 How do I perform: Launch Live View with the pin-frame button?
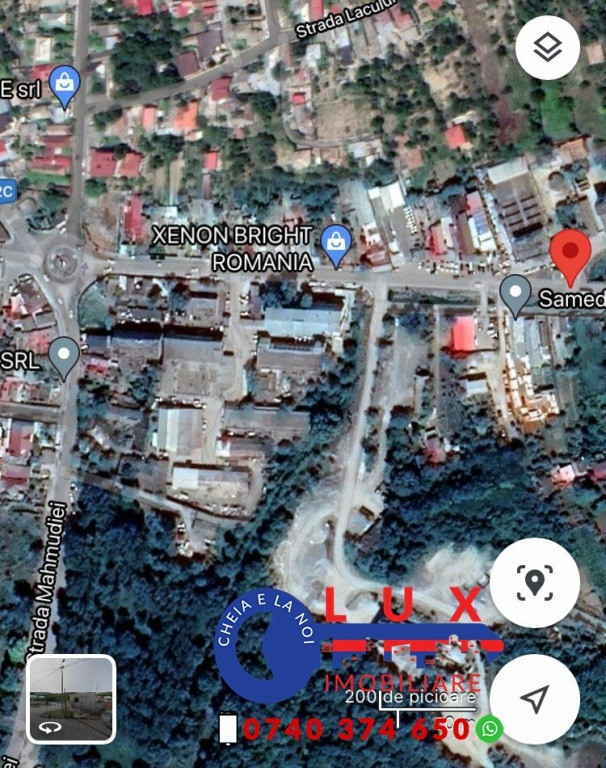(534, 583)
